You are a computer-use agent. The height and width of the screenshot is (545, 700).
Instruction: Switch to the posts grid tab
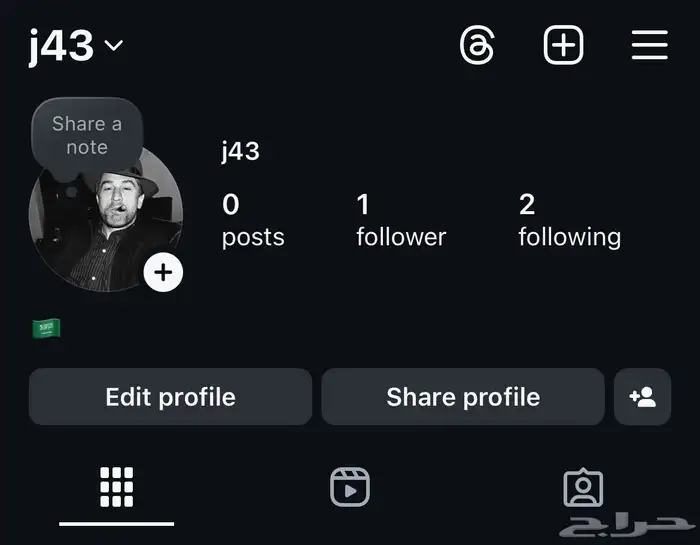[x=117, y=487]
